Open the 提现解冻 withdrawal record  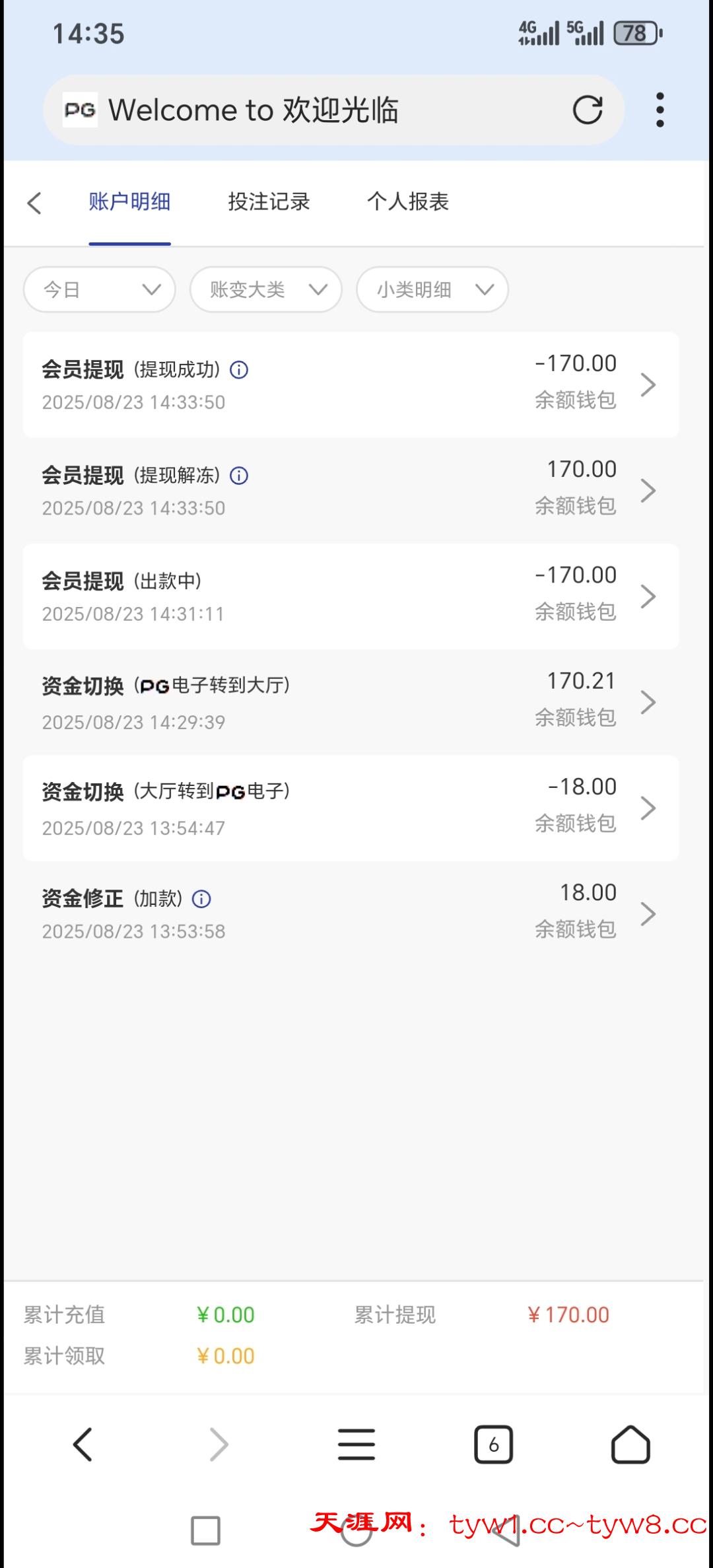click(x=351, y=490)
